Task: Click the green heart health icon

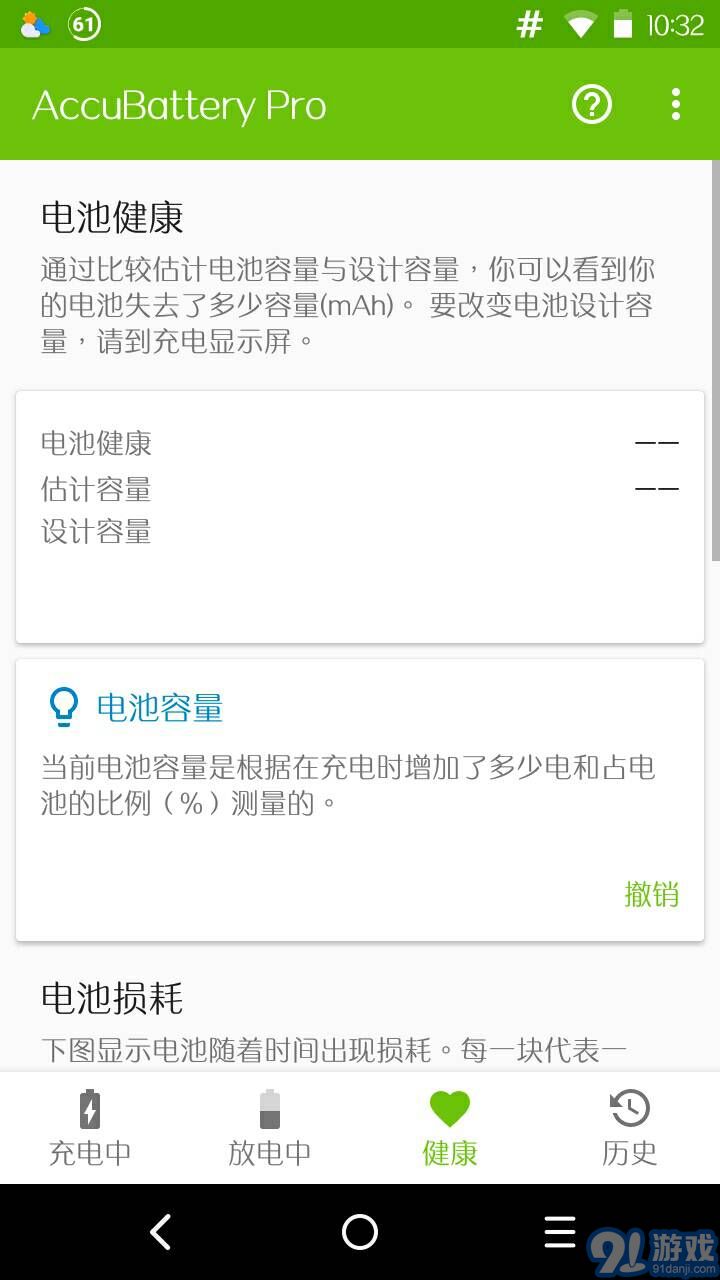Action: [x=449, y=1108]
